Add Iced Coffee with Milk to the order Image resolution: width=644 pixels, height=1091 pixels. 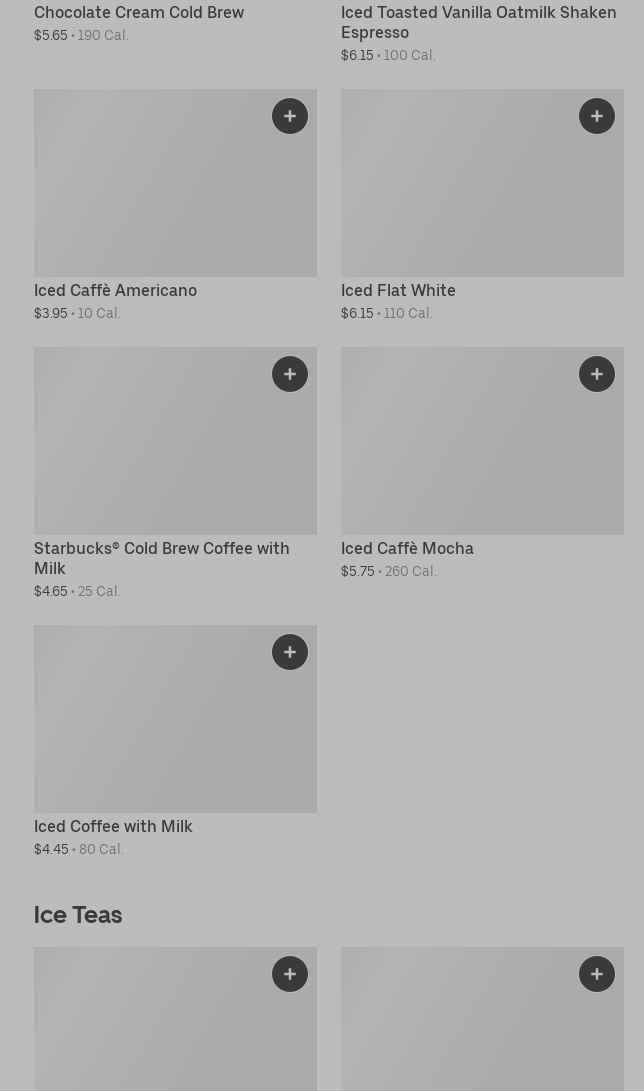click(290, 652)
